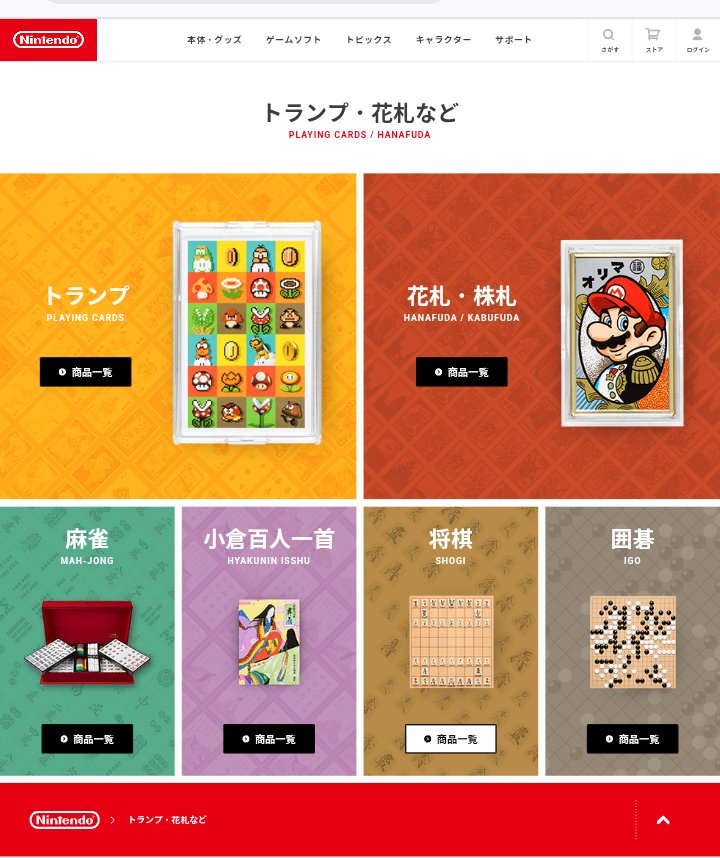View 商品一覧 for 花札・株札
Viewport: 720px width, 858px height.
461,372
